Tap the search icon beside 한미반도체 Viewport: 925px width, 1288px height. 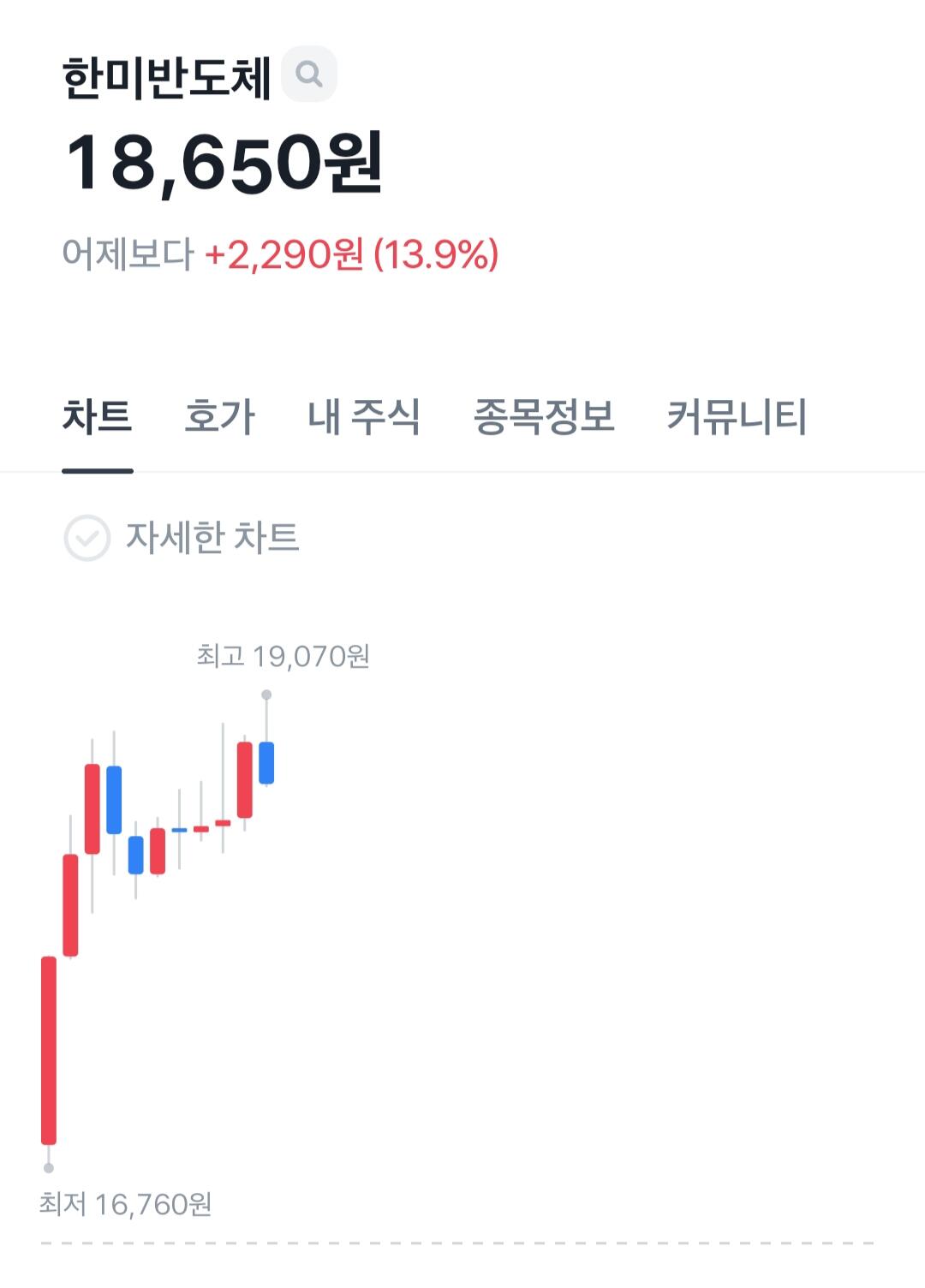pos(309,75)
